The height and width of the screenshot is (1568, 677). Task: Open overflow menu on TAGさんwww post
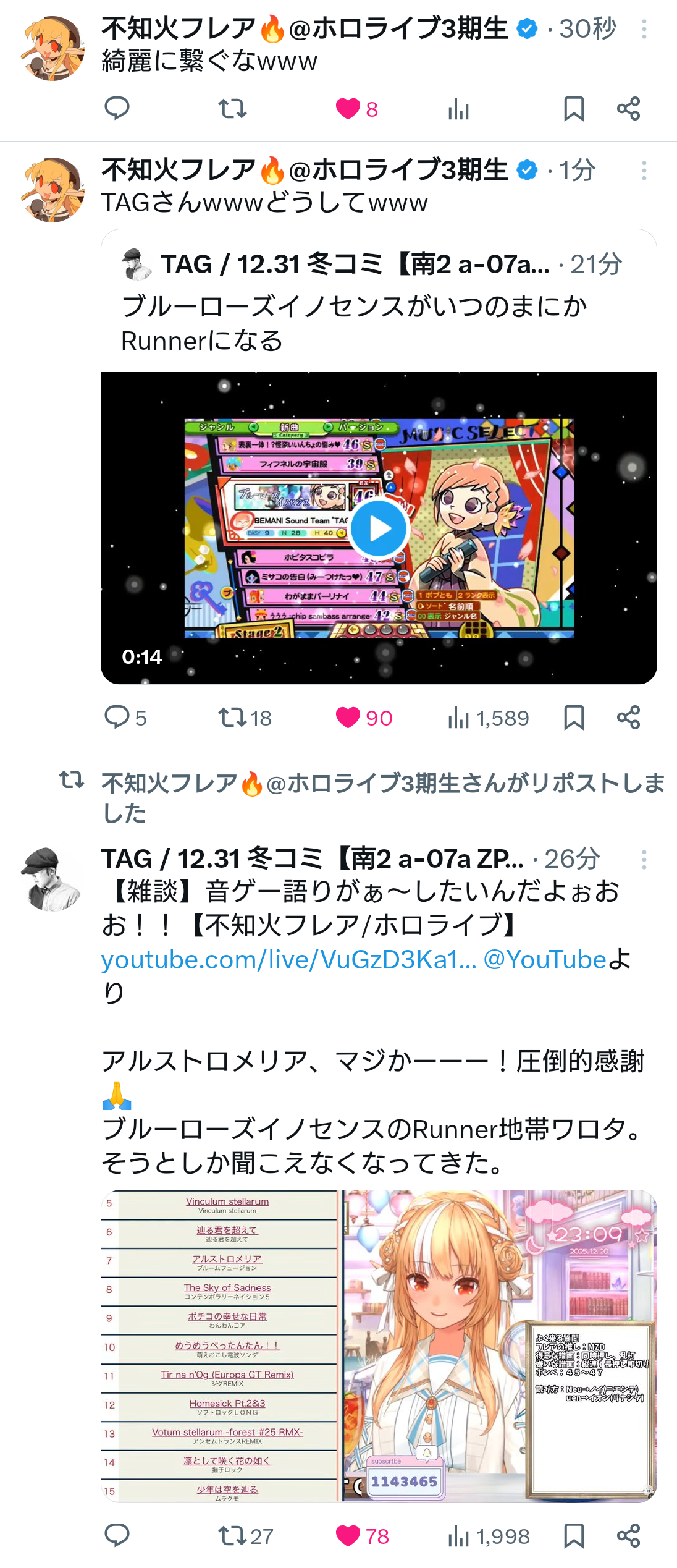[644, 171]
